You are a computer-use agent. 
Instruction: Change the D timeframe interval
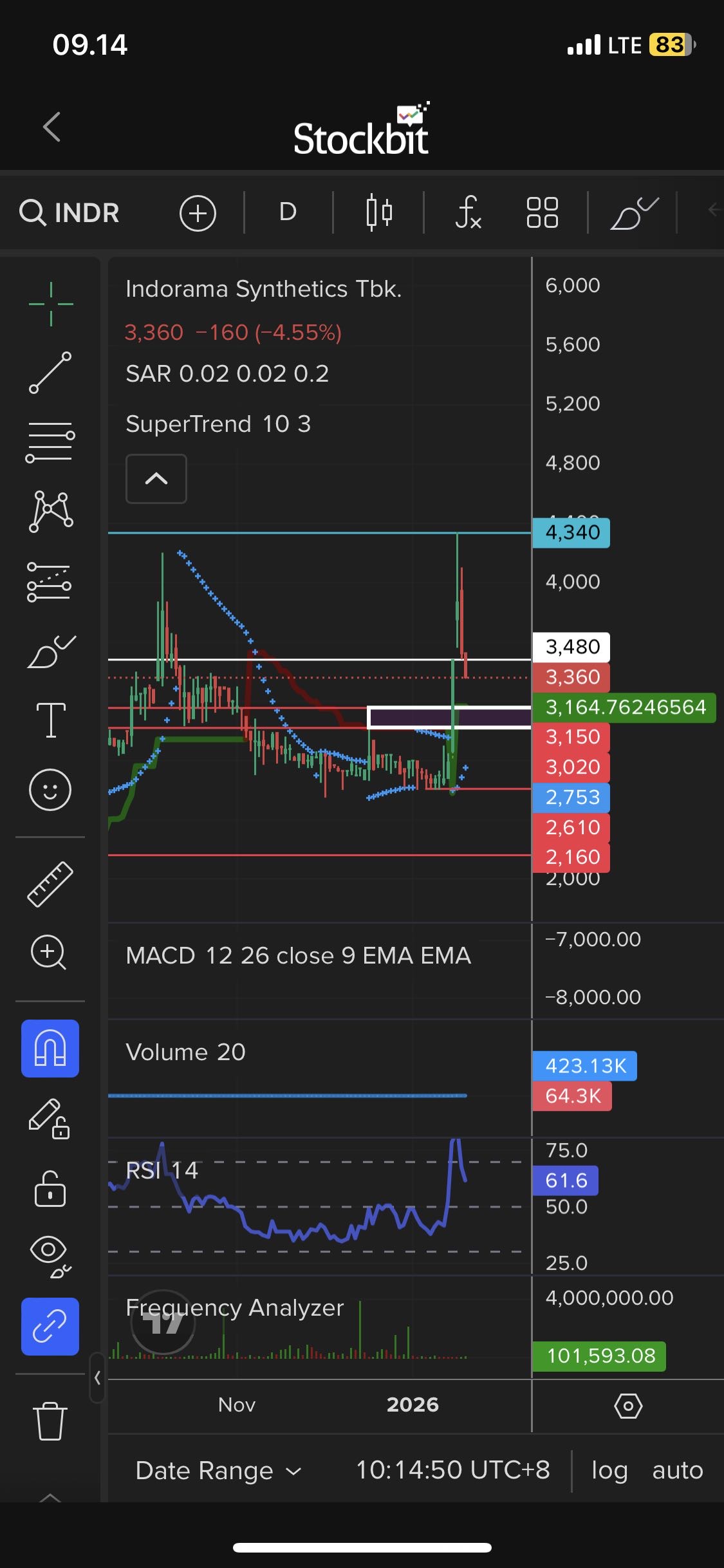tap(288, 212)
